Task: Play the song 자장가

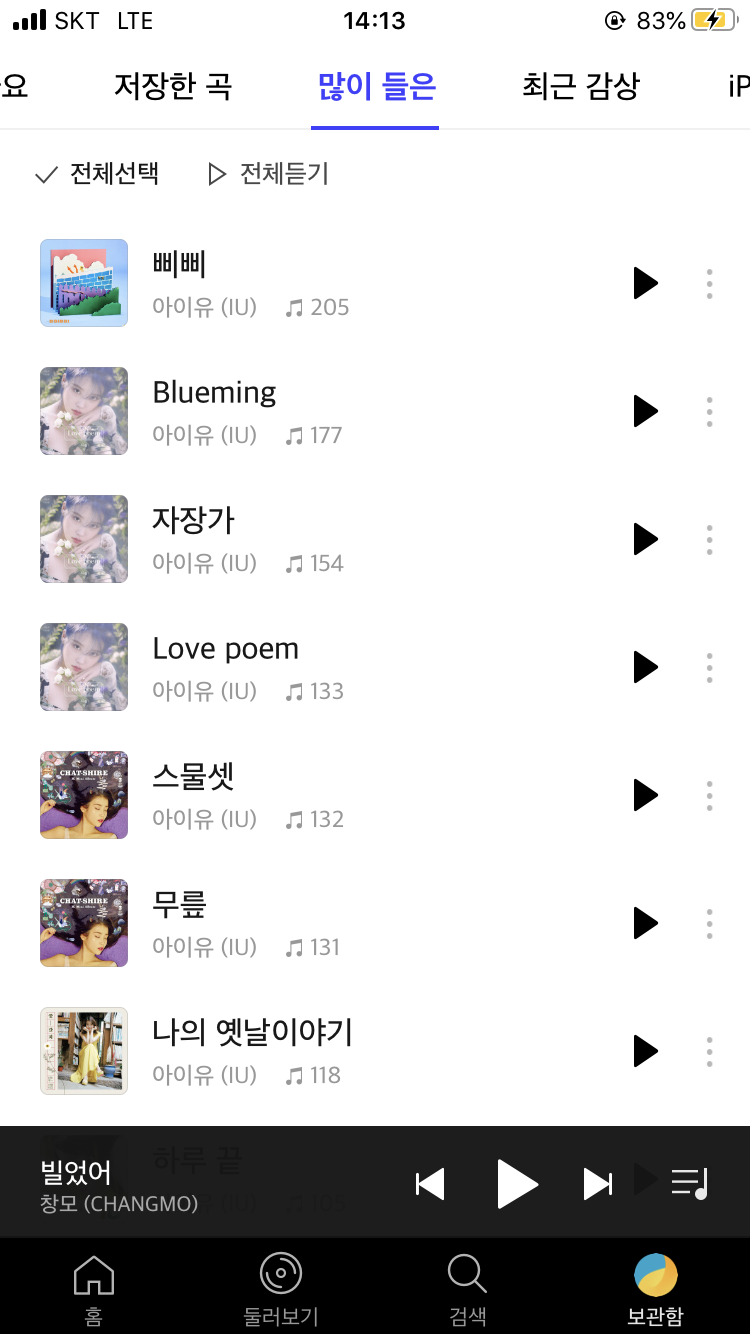Action: coord(645,539)
